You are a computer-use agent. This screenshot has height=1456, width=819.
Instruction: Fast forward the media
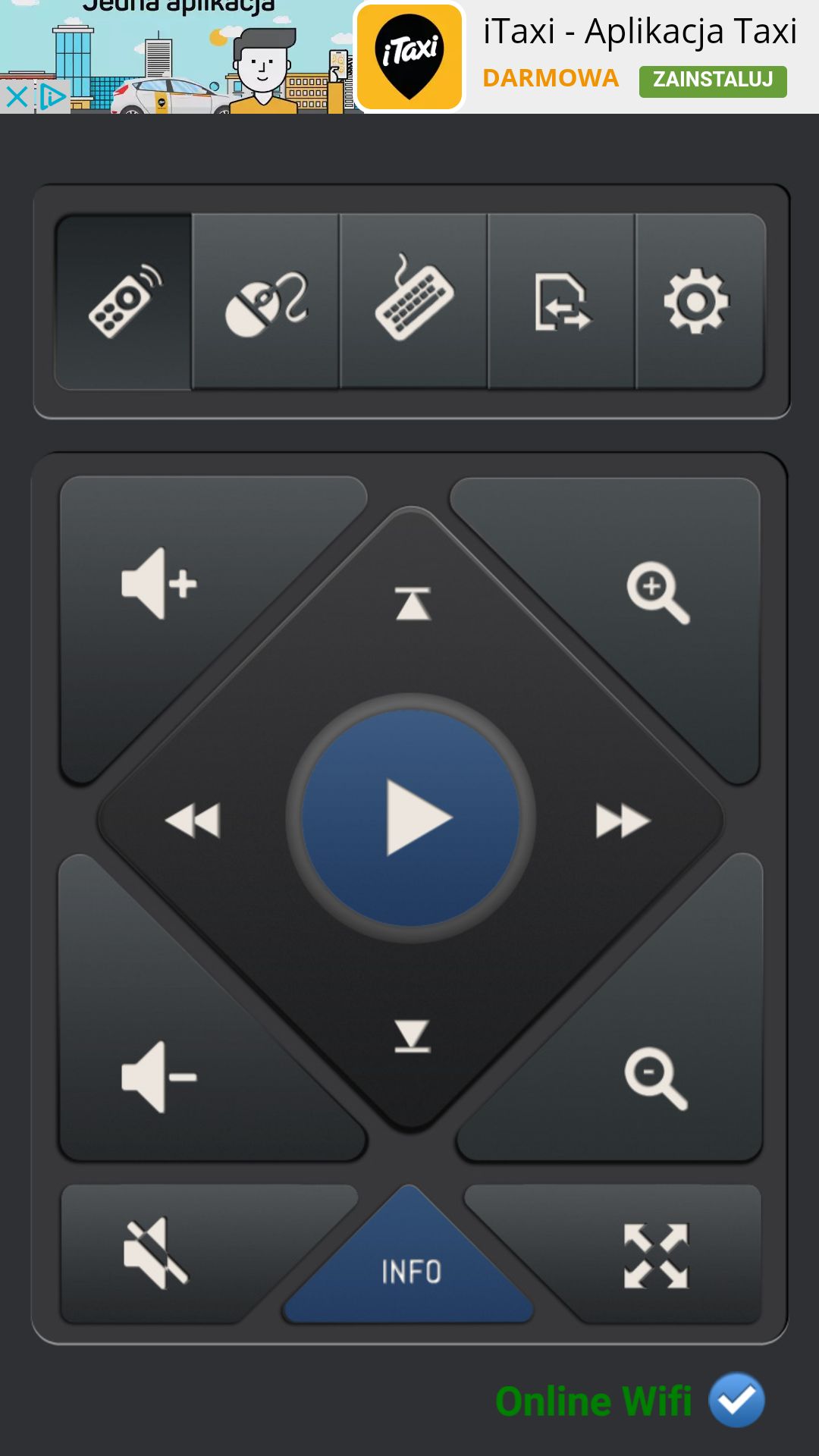[x=623, y=821]
